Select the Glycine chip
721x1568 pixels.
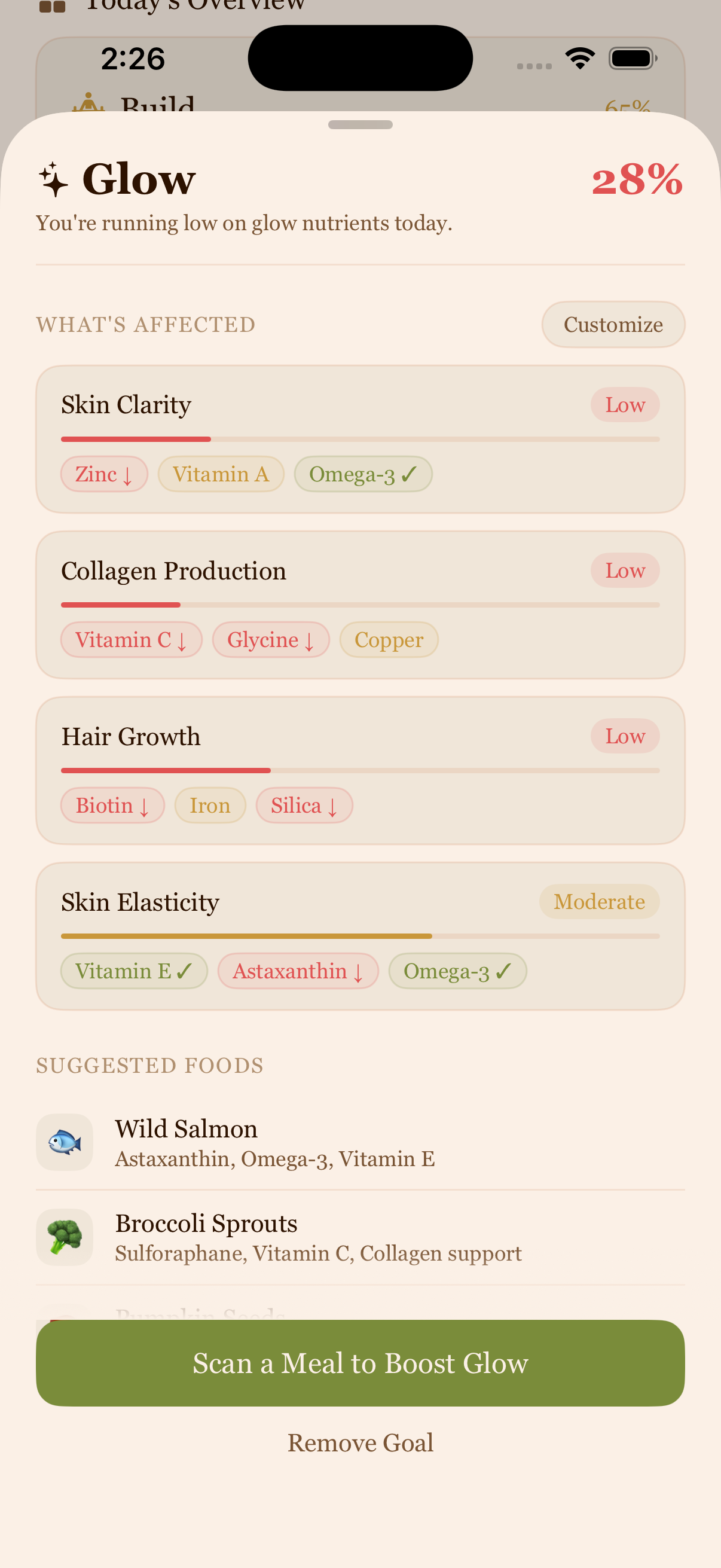click(271, 640)
